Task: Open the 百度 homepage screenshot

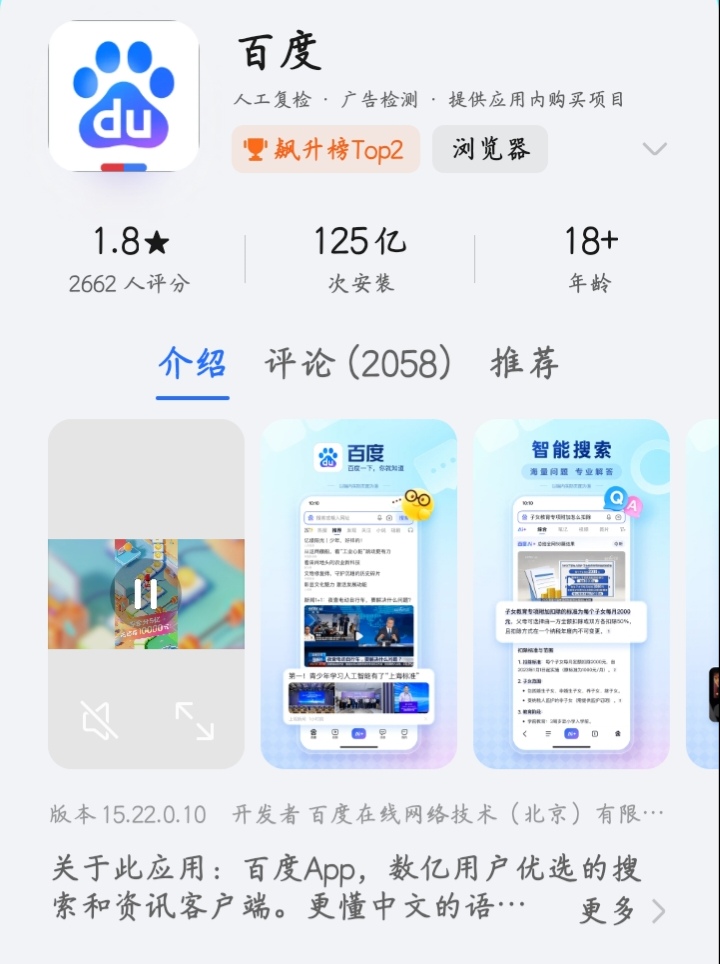Action: 359,594
